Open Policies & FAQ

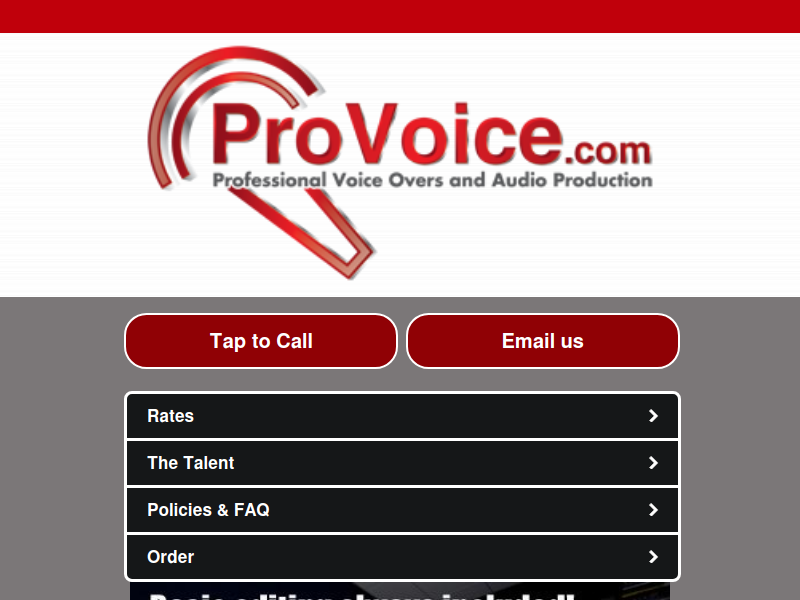402,510
